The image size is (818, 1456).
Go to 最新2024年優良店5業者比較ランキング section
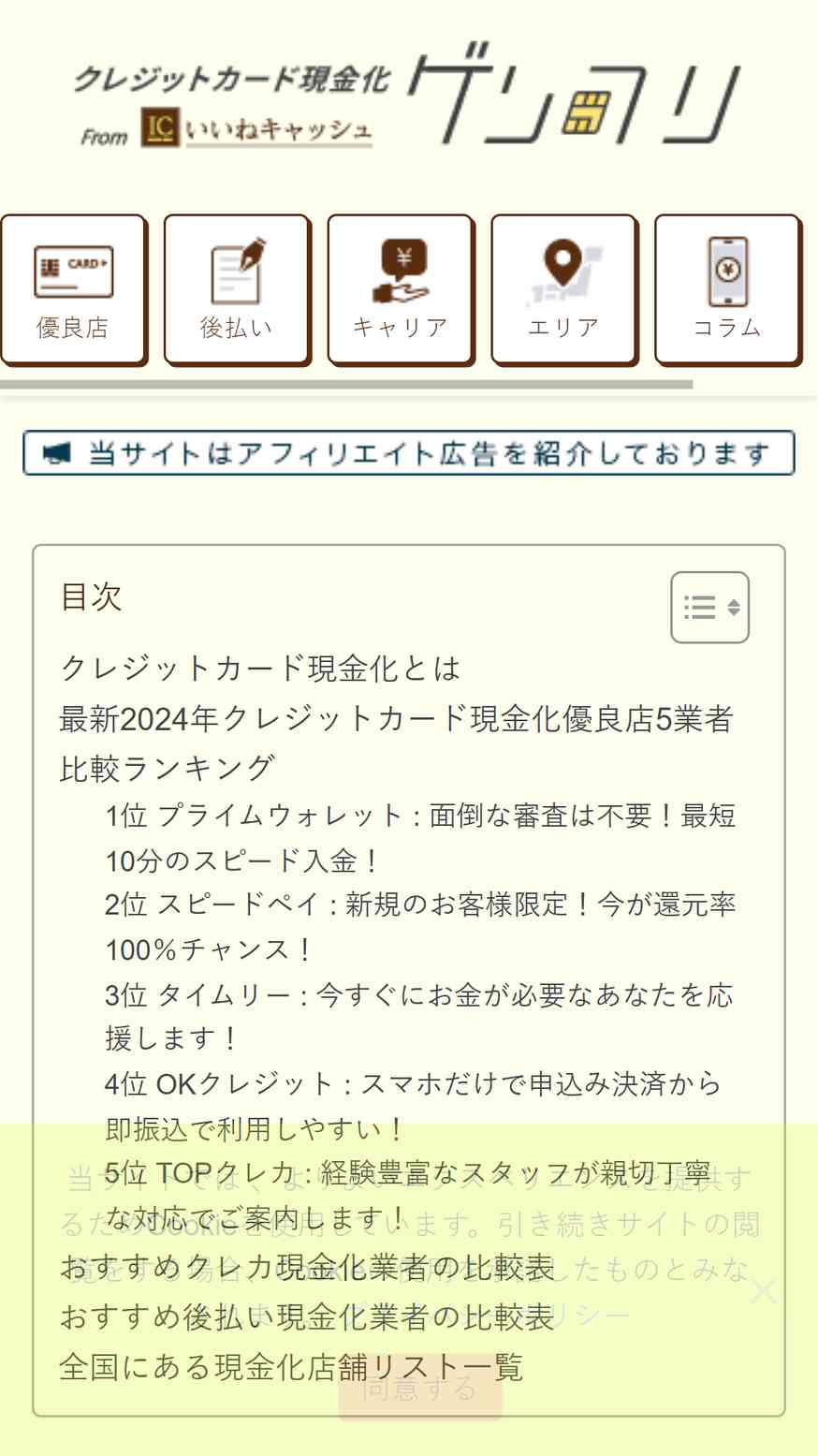(x=396, y=743)
